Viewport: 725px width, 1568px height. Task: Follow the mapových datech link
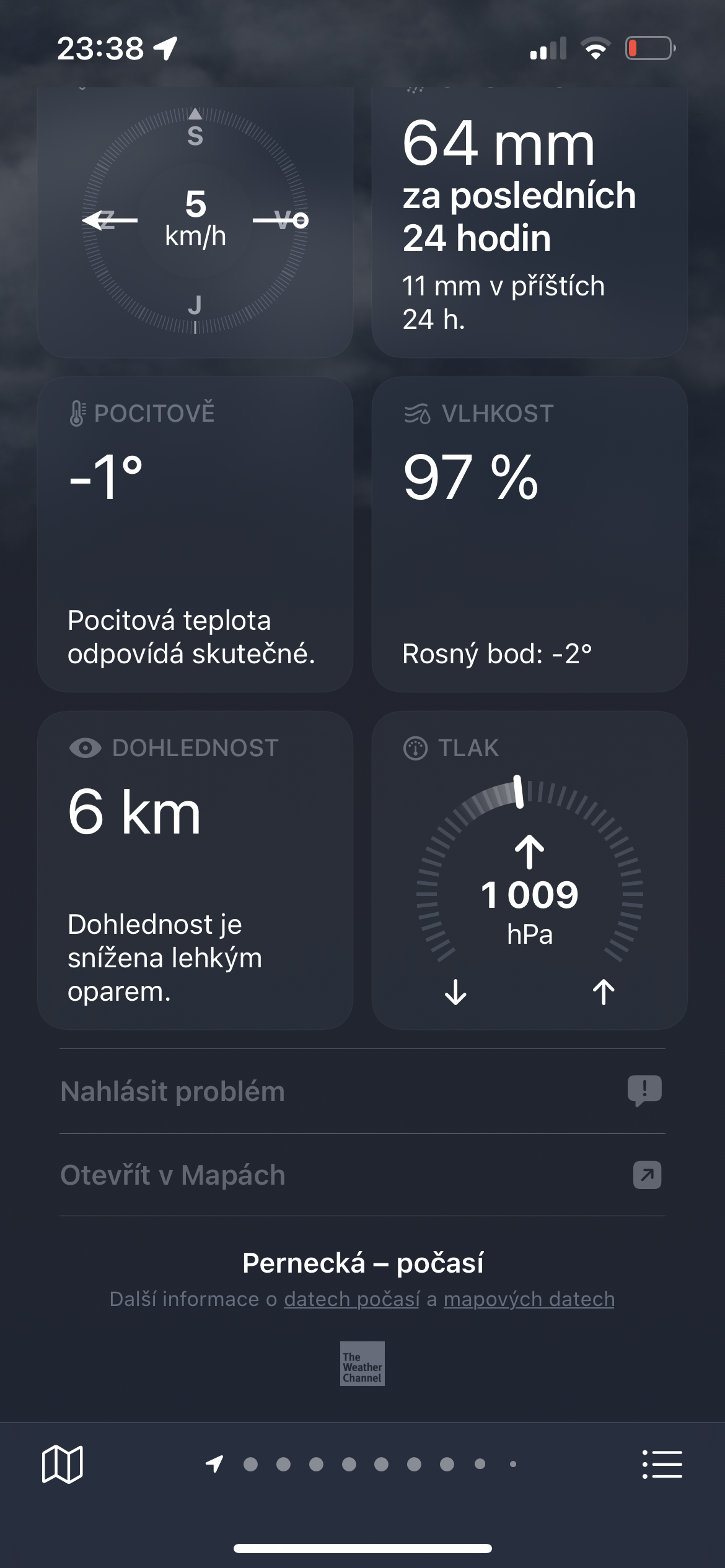(x=529, y=1299)
